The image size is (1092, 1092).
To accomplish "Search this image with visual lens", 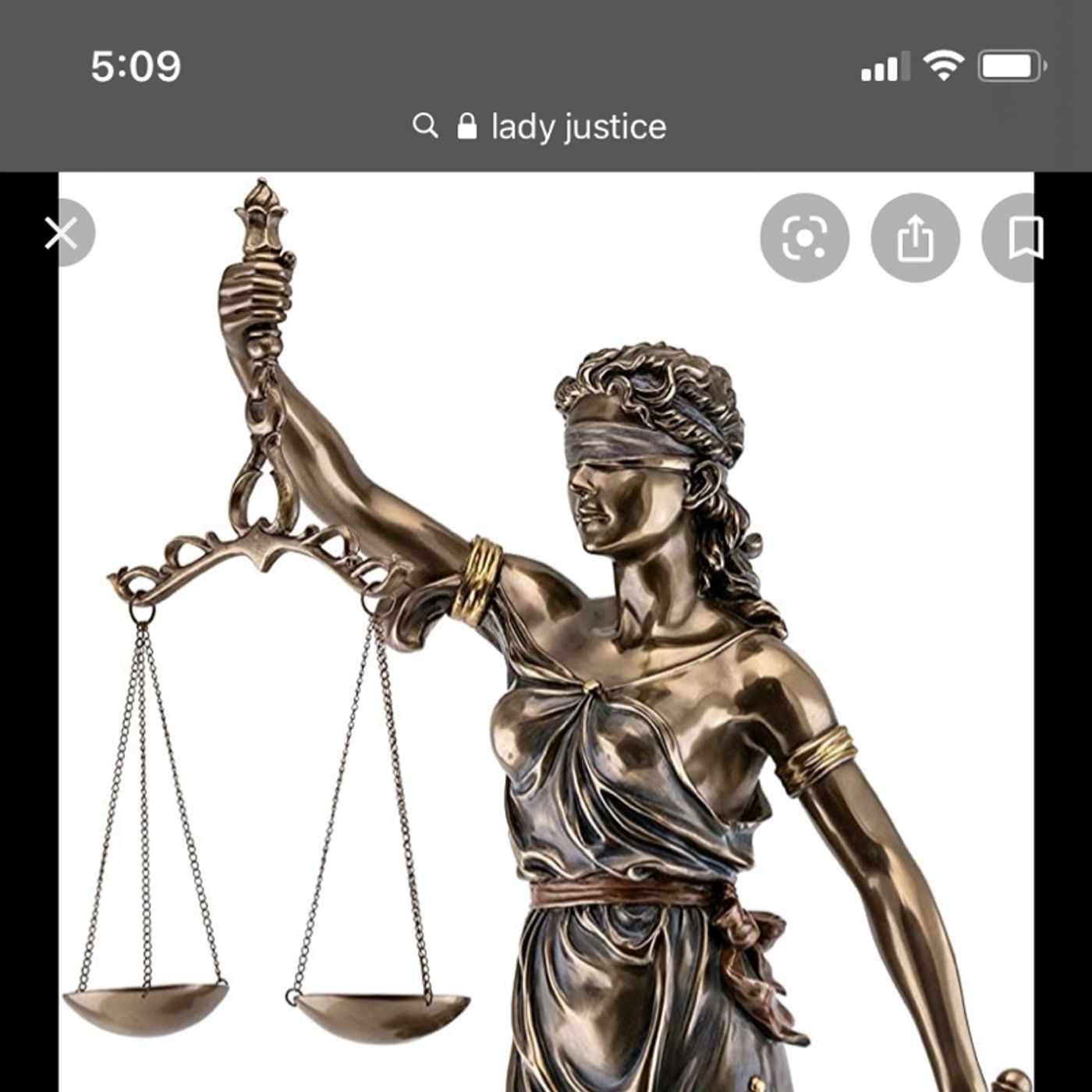I will [804, 238].
